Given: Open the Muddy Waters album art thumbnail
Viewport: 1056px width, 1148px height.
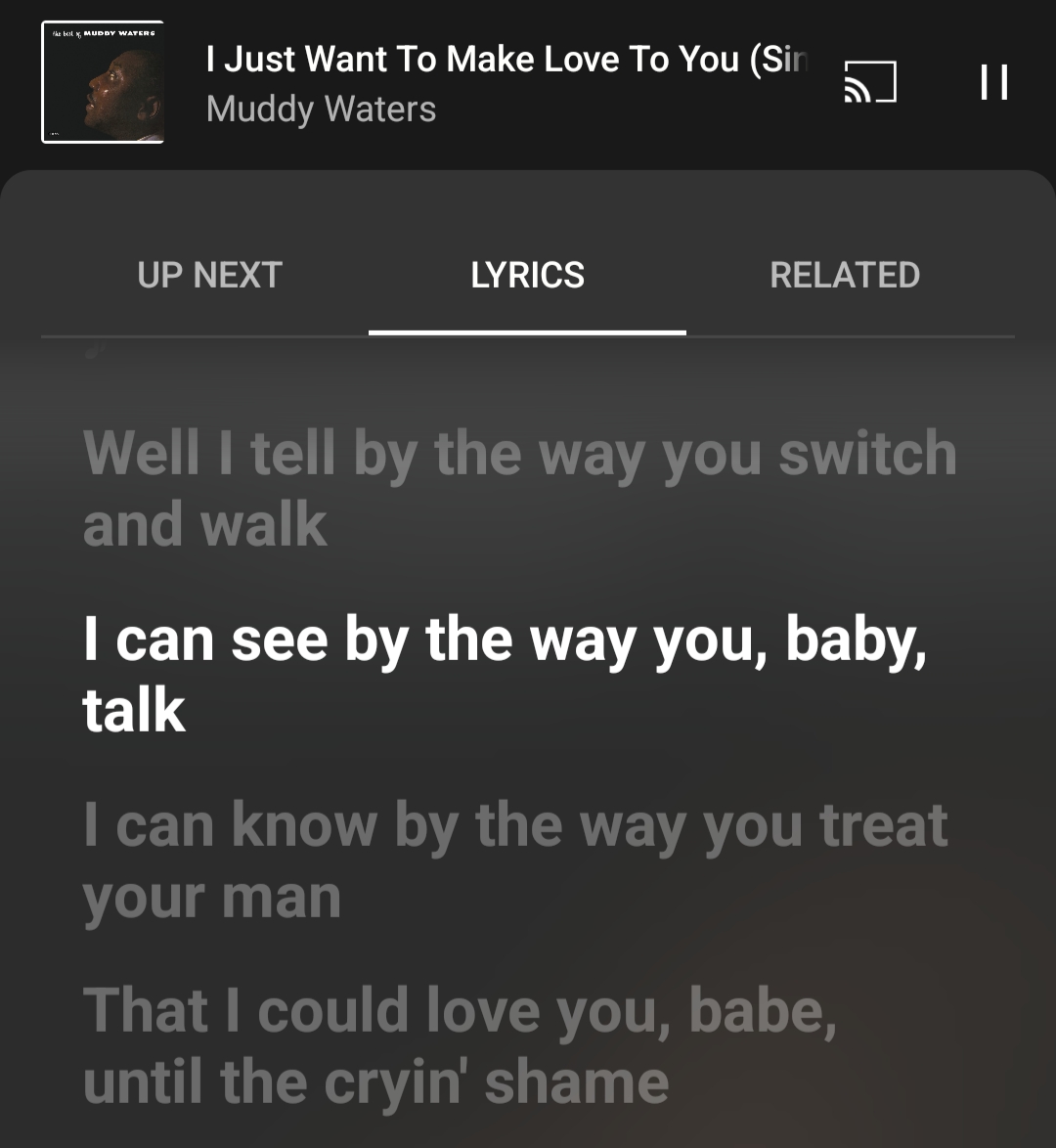Looking at the screenshot, I should pos(103,82).
